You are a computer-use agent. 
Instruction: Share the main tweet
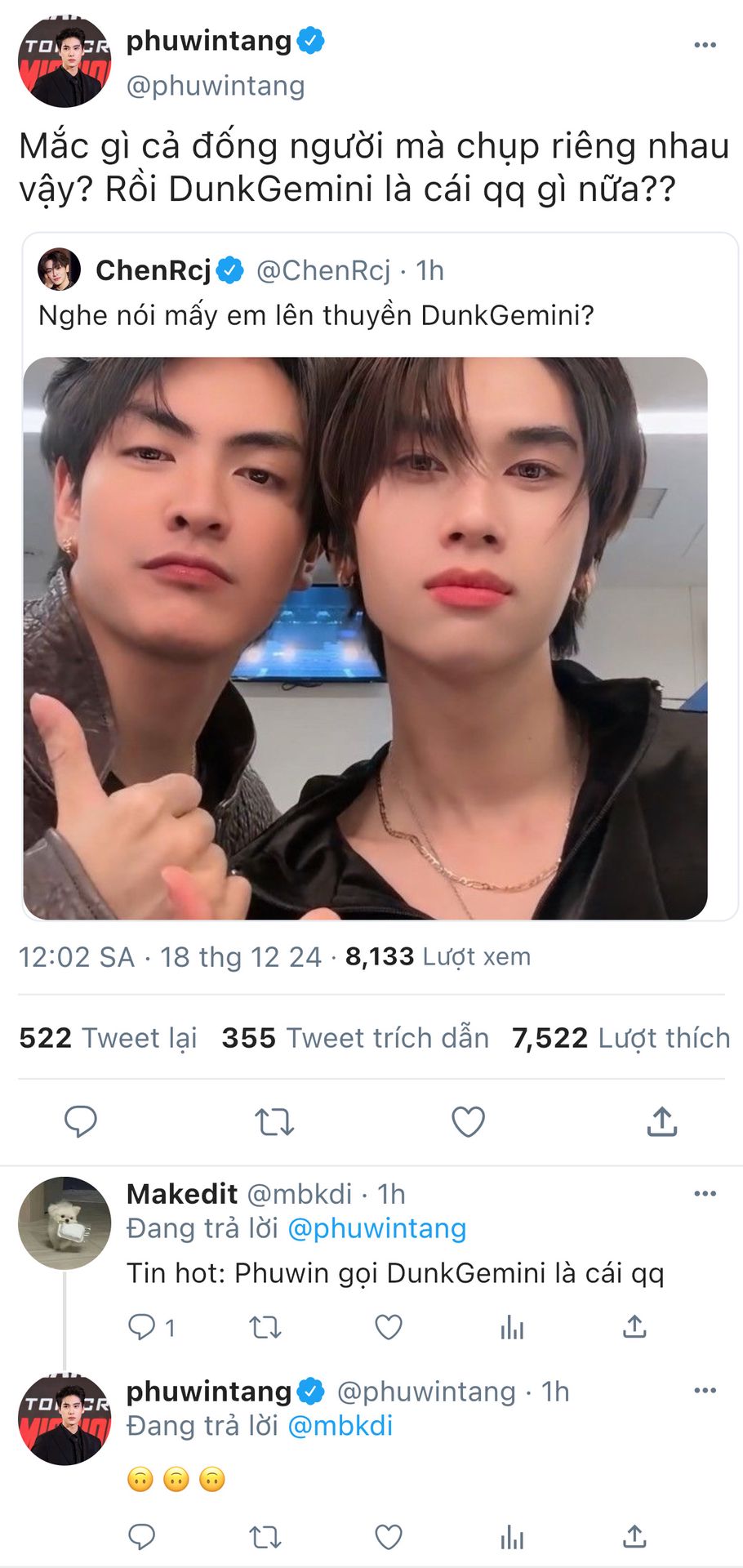click(661, 1122)
